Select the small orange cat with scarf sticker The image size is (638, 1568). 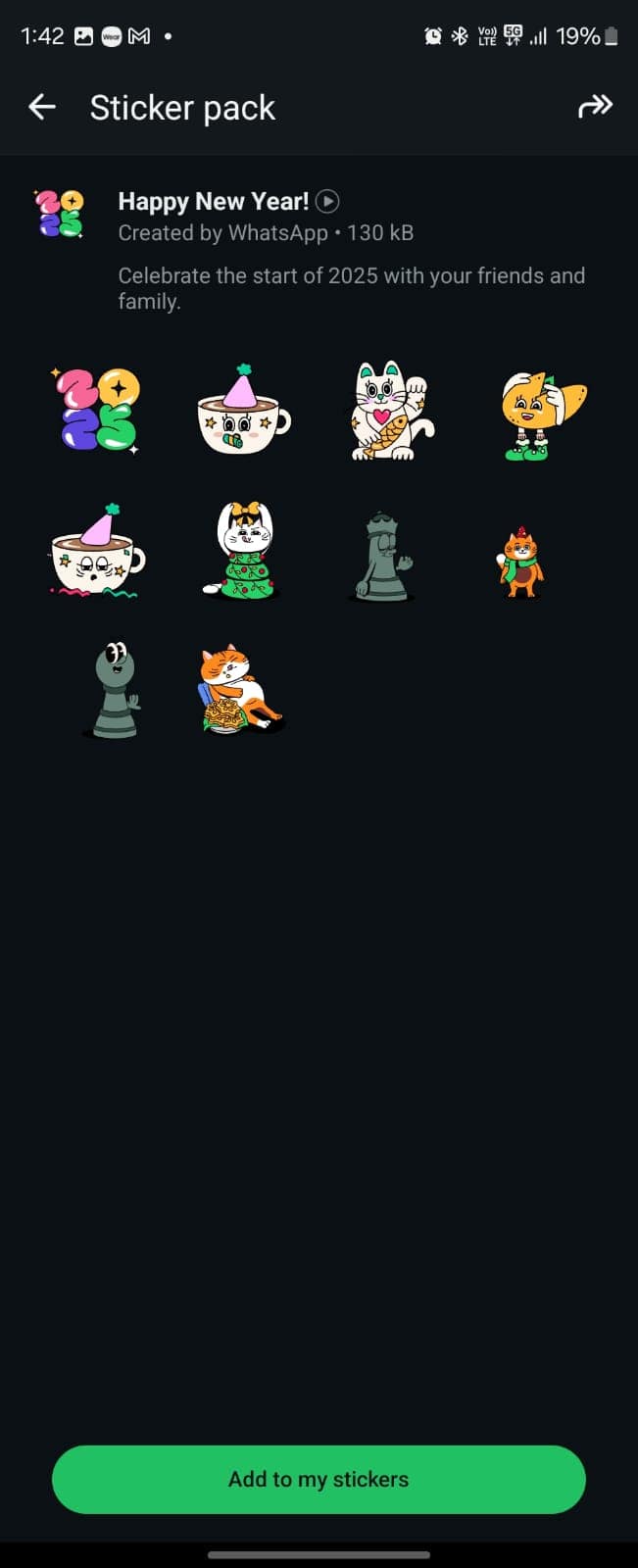pos(521,562)
